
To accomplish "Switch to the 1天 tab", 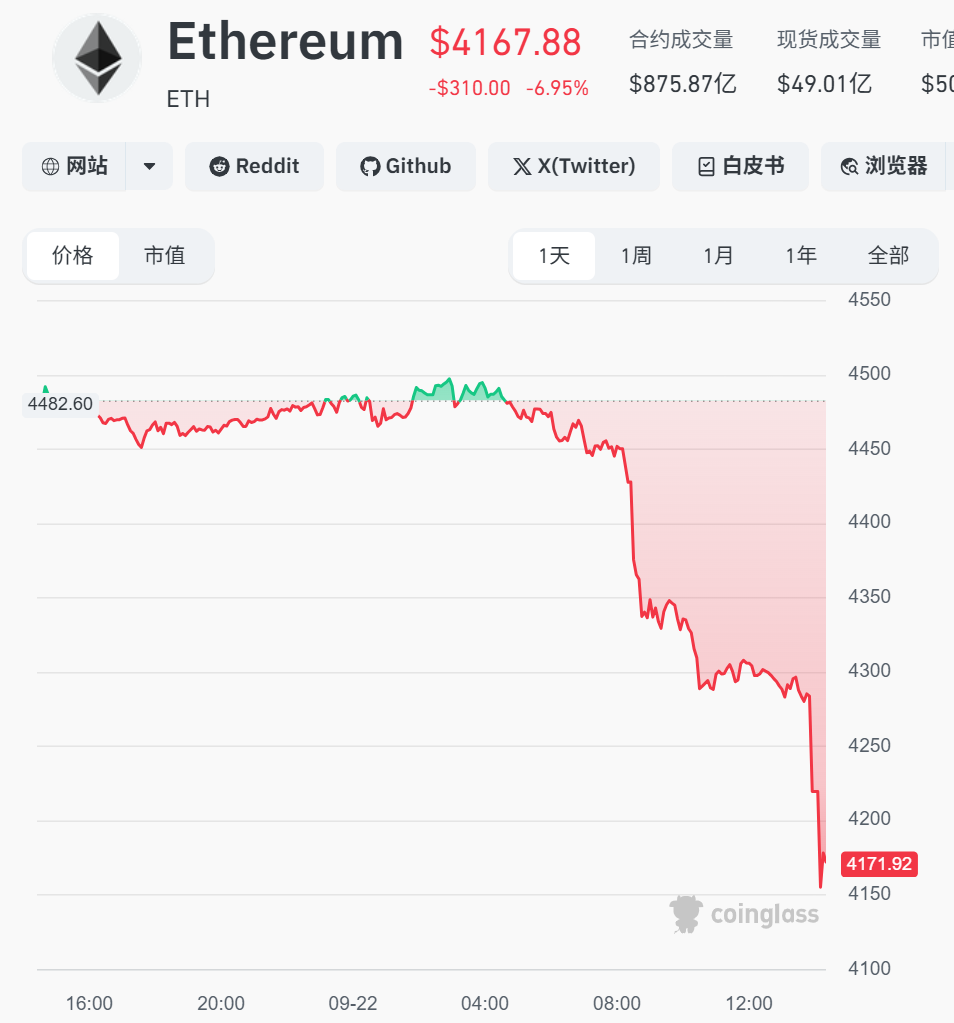I will click(x=554, y=256).
